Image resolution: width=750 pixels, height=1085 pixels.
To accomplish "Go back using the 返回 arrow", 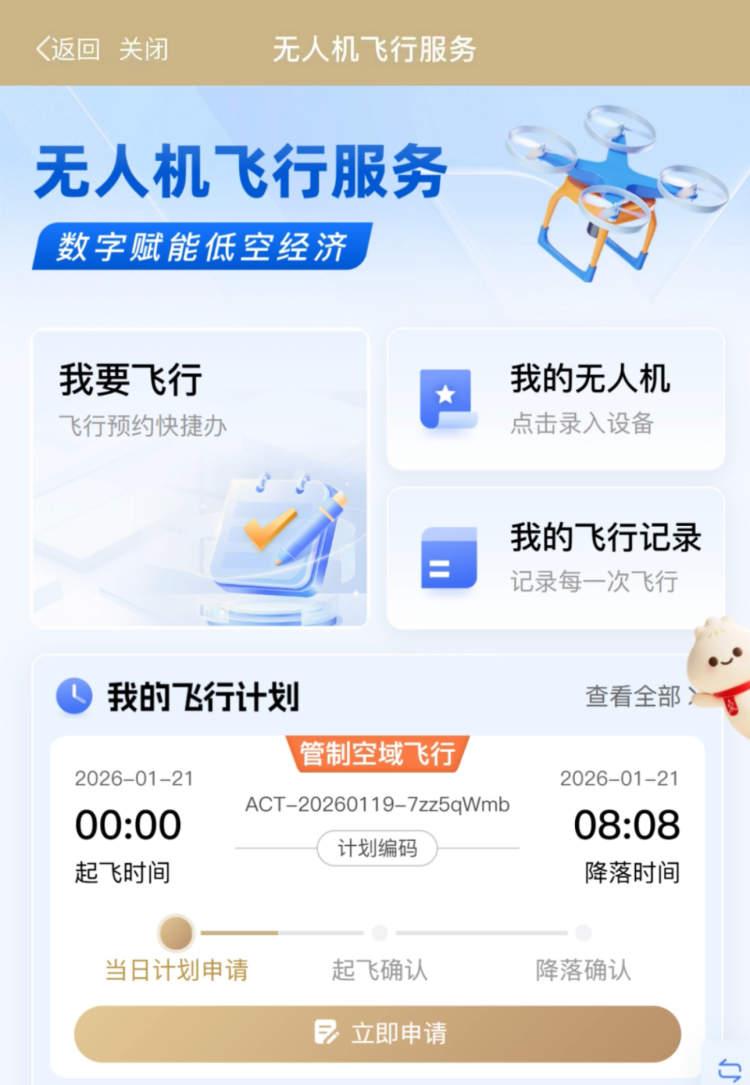I will [x=67, y=49].
